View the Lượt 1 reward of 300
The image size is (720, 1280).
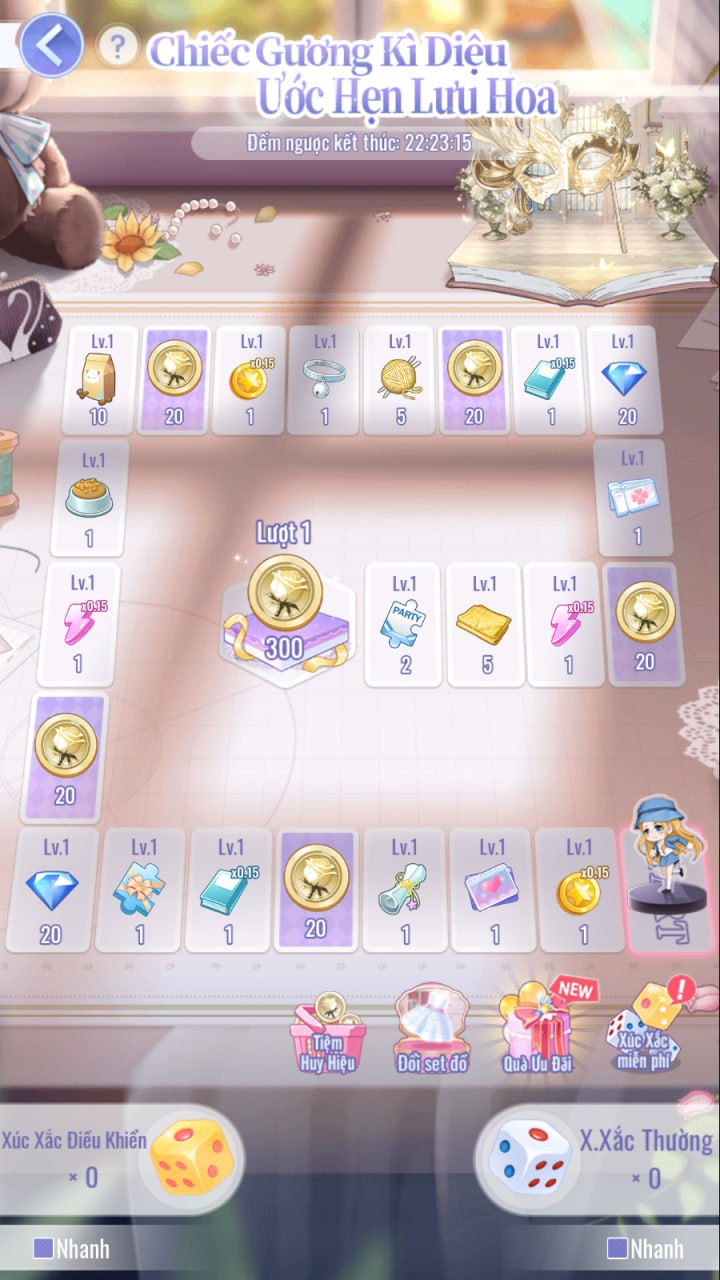(284, 610)
